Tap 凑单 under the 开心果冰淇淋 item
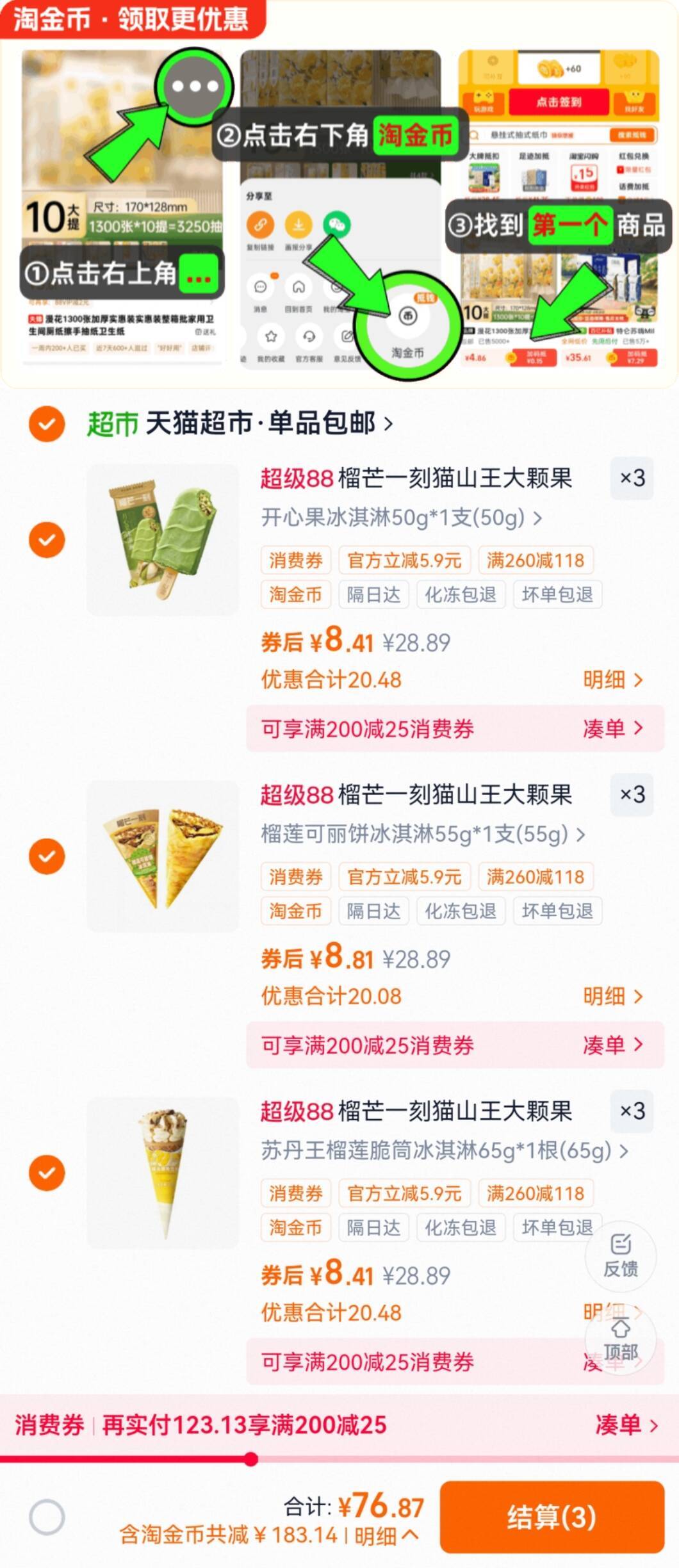Viewport: 679px width, 1568px height. (612, 728)
